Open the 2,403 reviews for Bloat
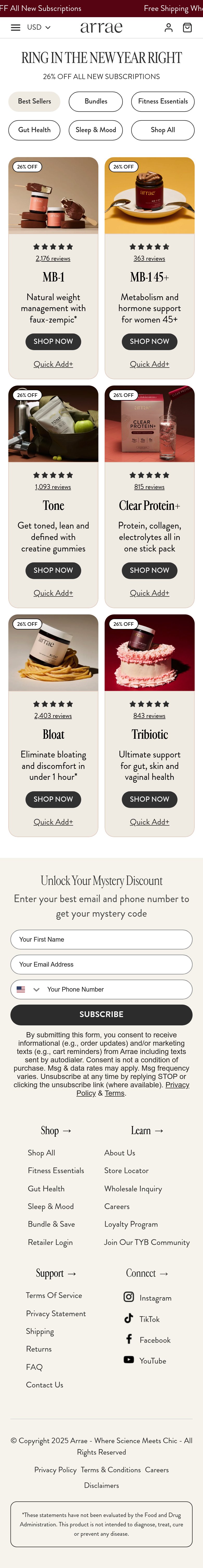The height and width of the screenshot is (1568, 203). pos(53,716)
